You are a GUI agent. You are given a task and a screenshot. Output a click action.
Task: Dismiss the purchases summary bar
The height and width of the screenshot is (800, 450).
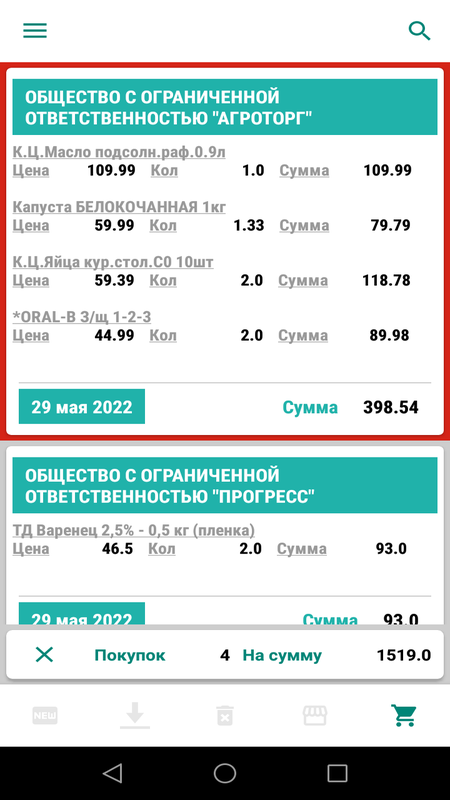pos(44,655)
